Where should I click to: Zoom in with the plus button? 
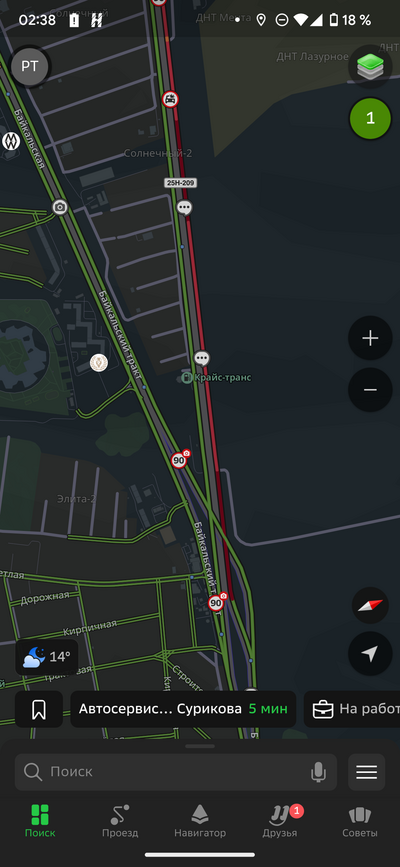[370, 338]
